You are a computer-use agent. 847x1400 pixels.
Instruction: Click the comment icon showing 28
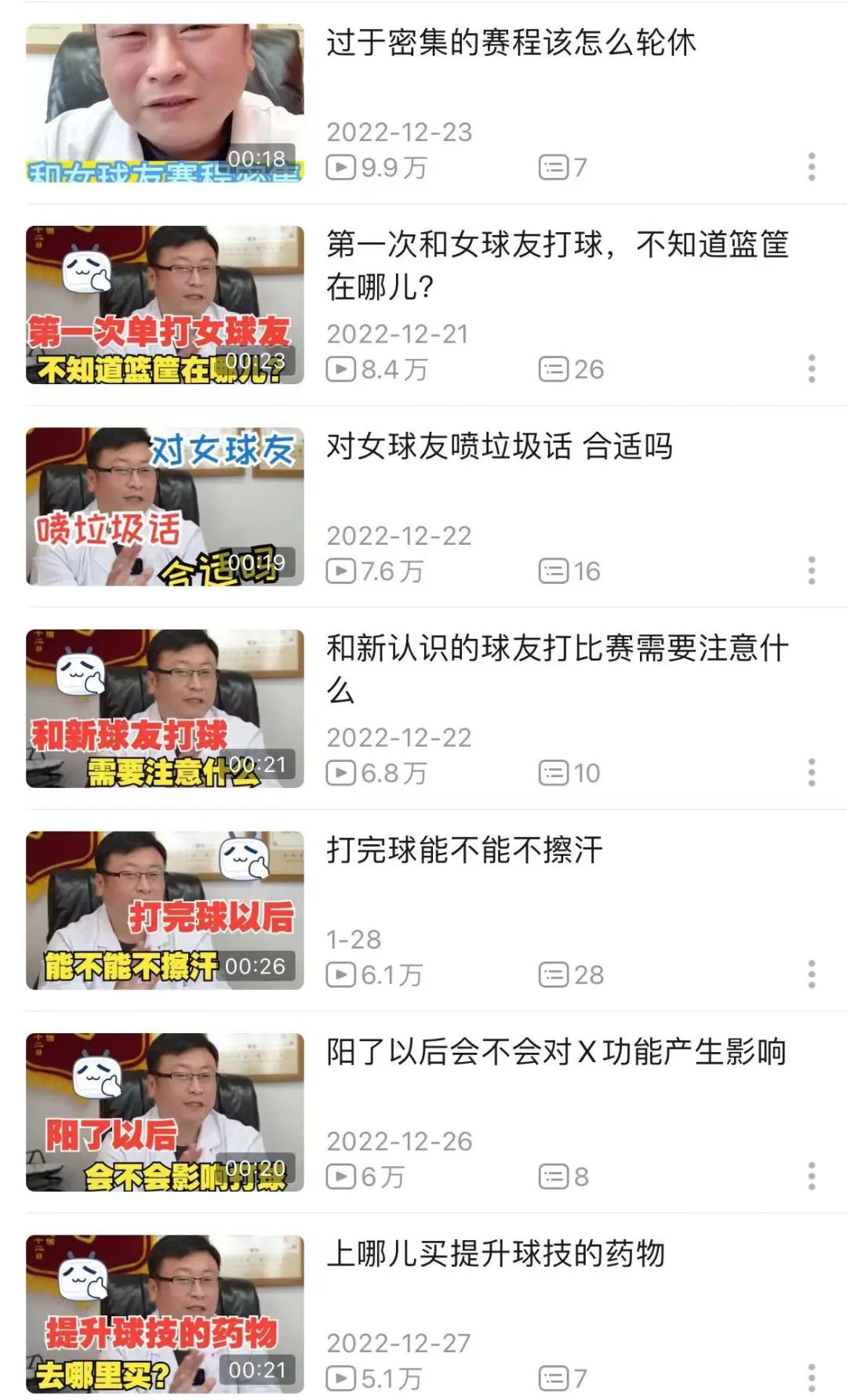pyautogui.click(x=554, y=975)
